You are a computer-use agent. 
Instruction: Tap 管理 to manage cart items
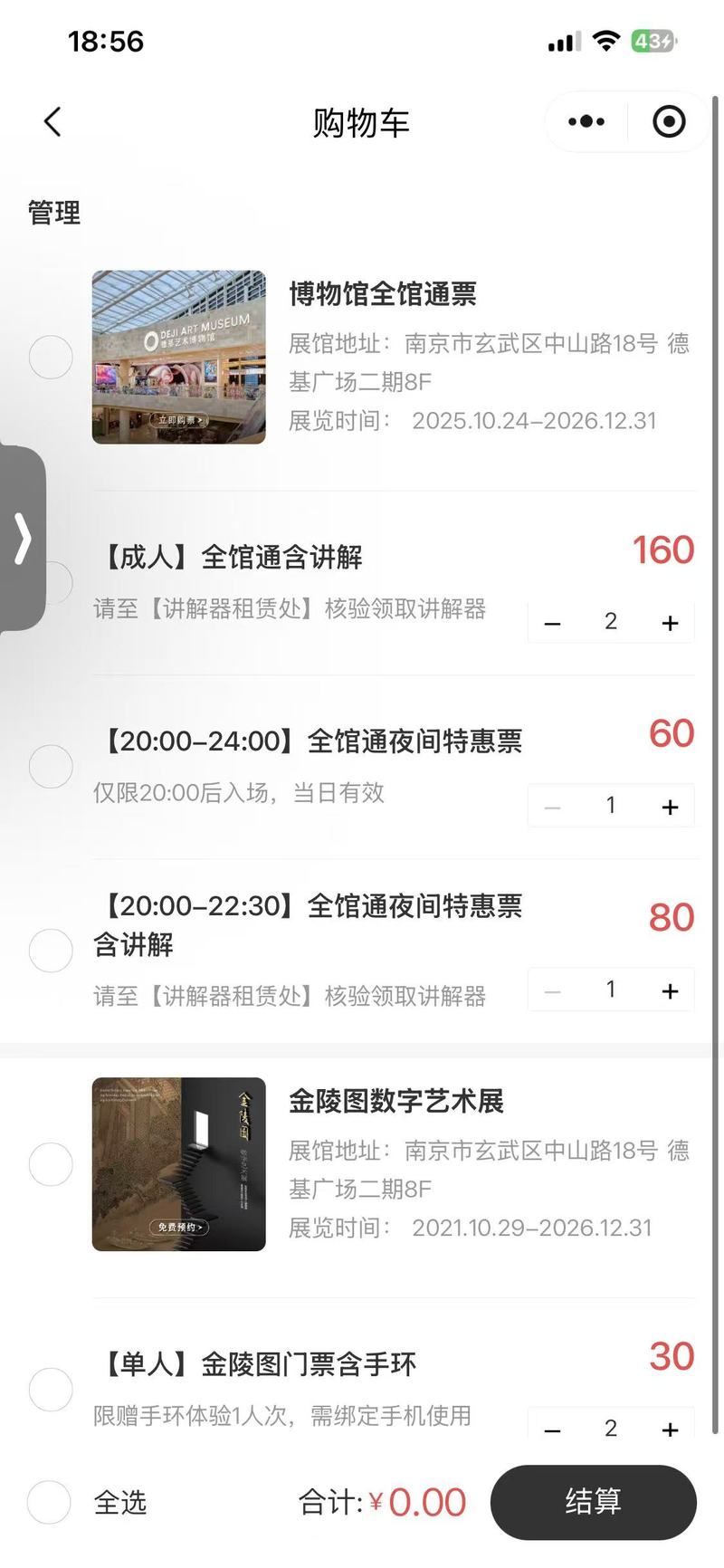(54, 213)
